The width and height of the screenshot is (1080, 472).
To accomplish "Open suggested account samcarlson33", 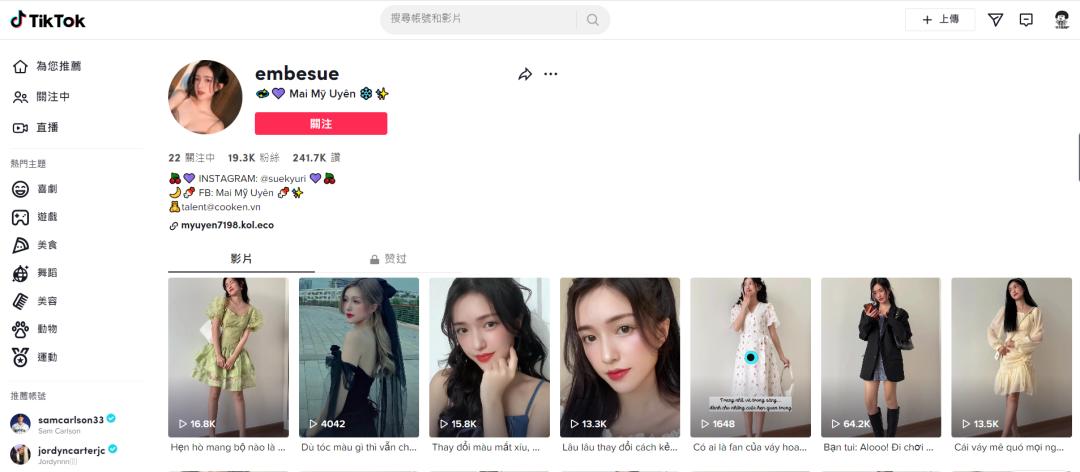I will coord(70,420).
